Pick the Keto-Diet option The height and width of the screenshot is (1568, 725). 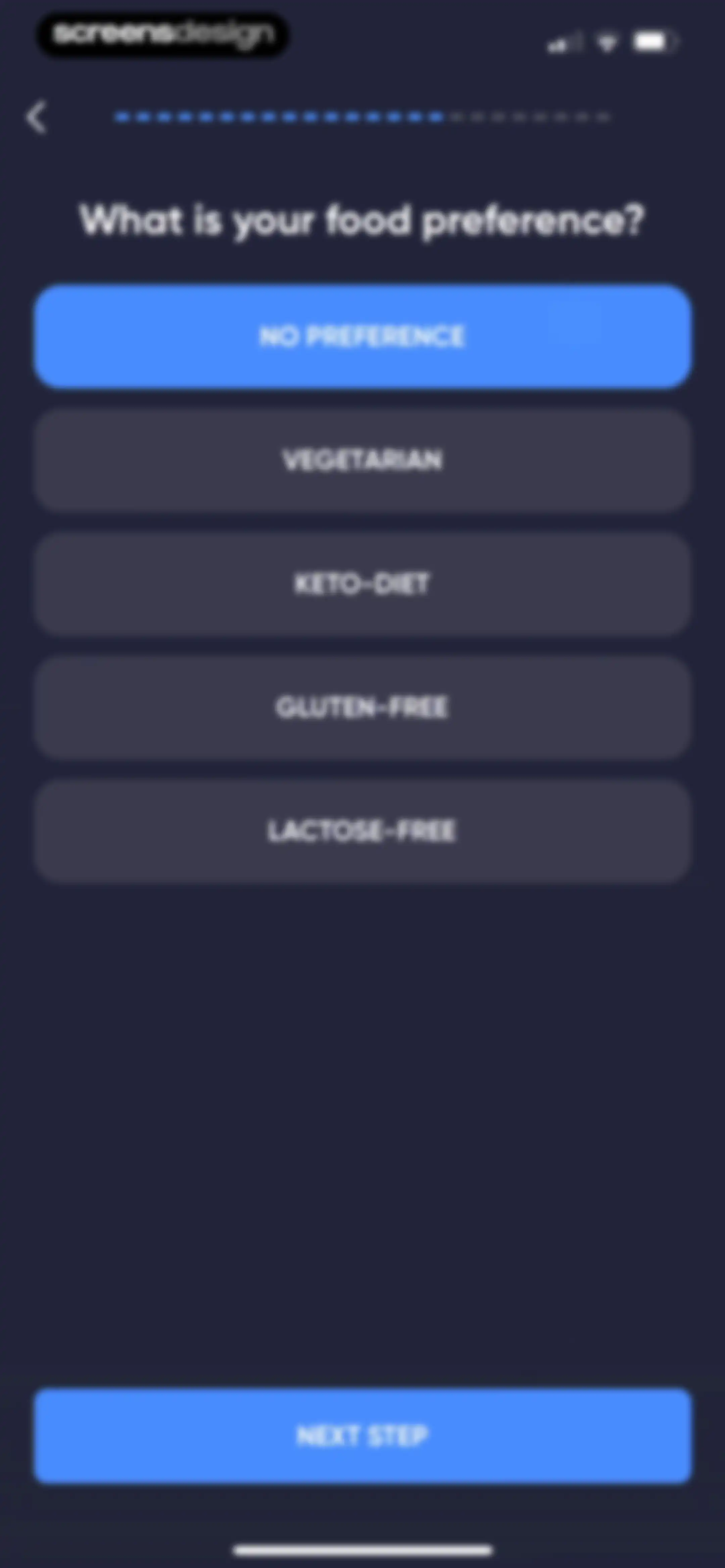(x=362, y=584)
